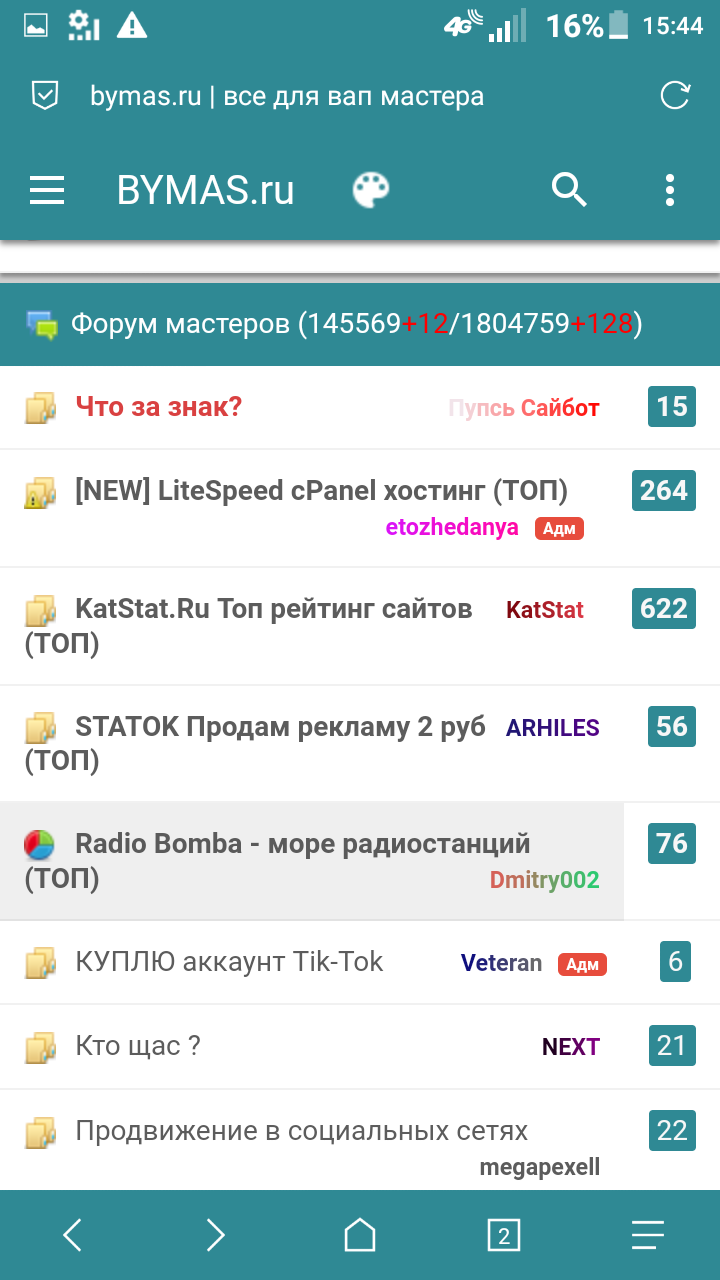Open КУПЛЮ аккаунт Tik-Tok topic
The height and width of the screenshot is (1280, 720).
pyautogui.click(x=229, y=962)
